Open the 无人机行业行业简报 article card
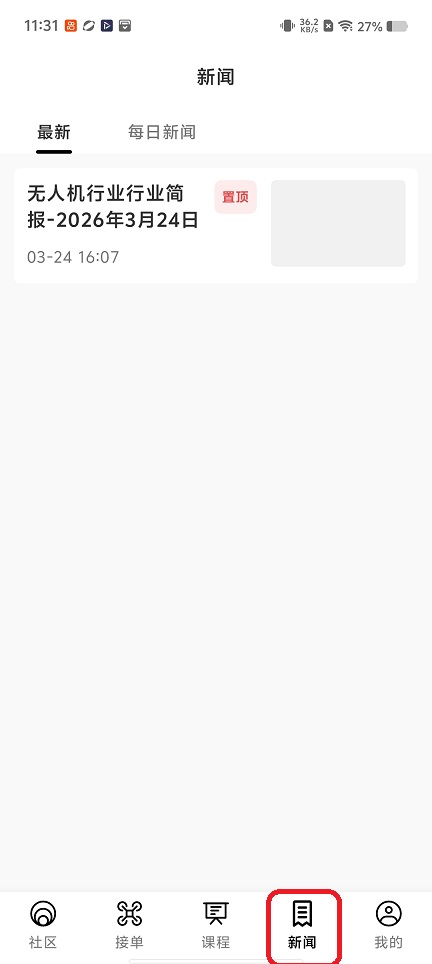This screenshot has height=964, width=432. click(216, 225)
